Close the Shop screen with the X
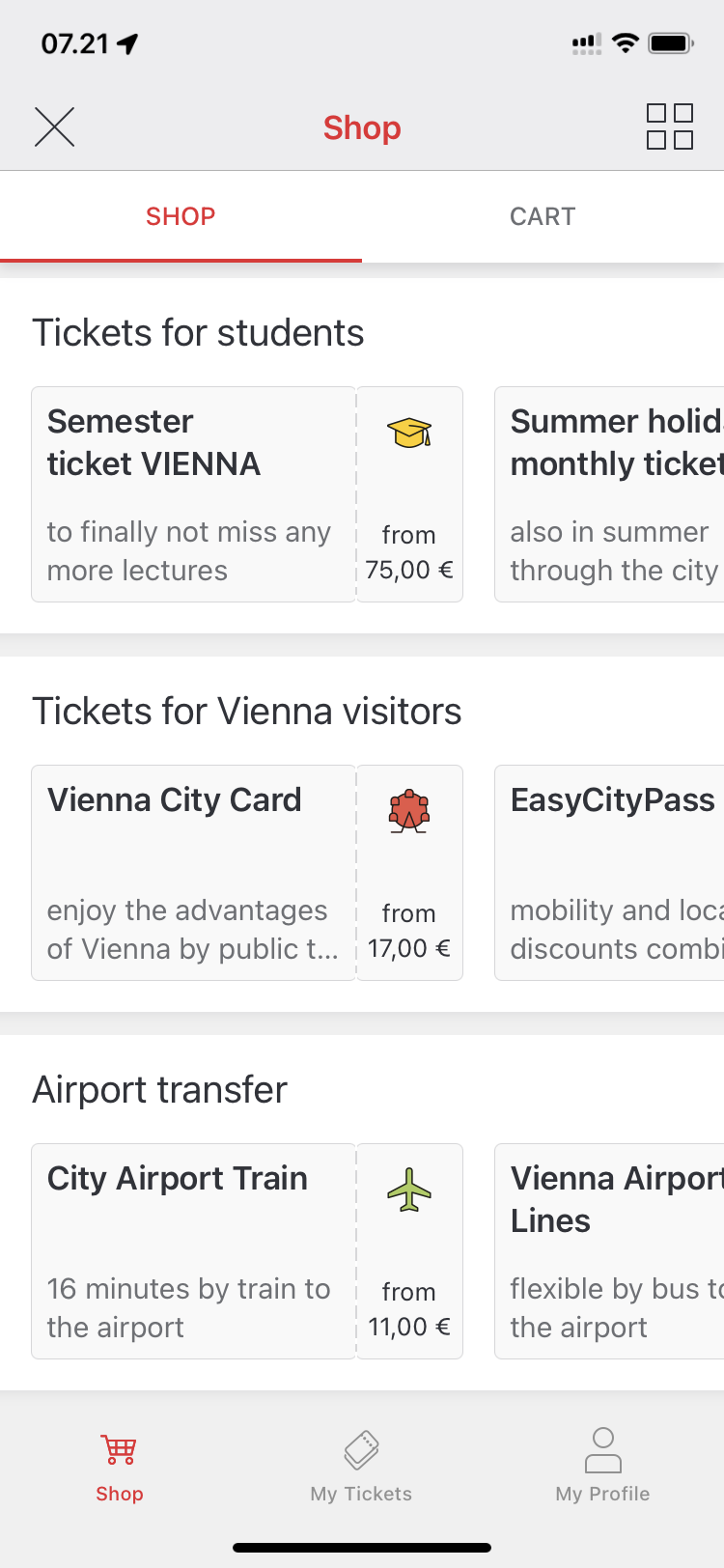Viewport: 724px width, 1568px height. click(54, 126)
